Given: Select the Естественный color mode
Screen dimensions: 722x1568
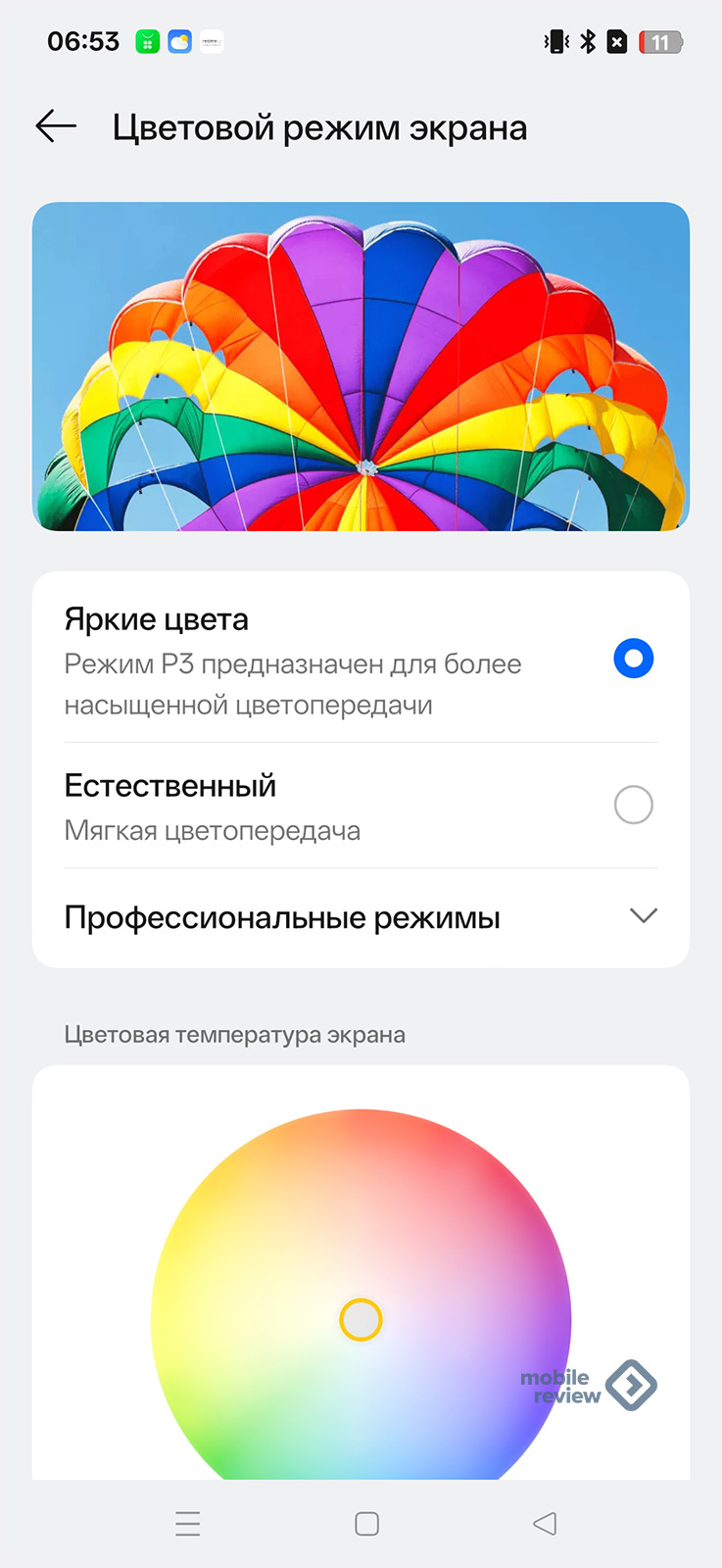Looking at the screenshot, I should click(x=633, y=805).
